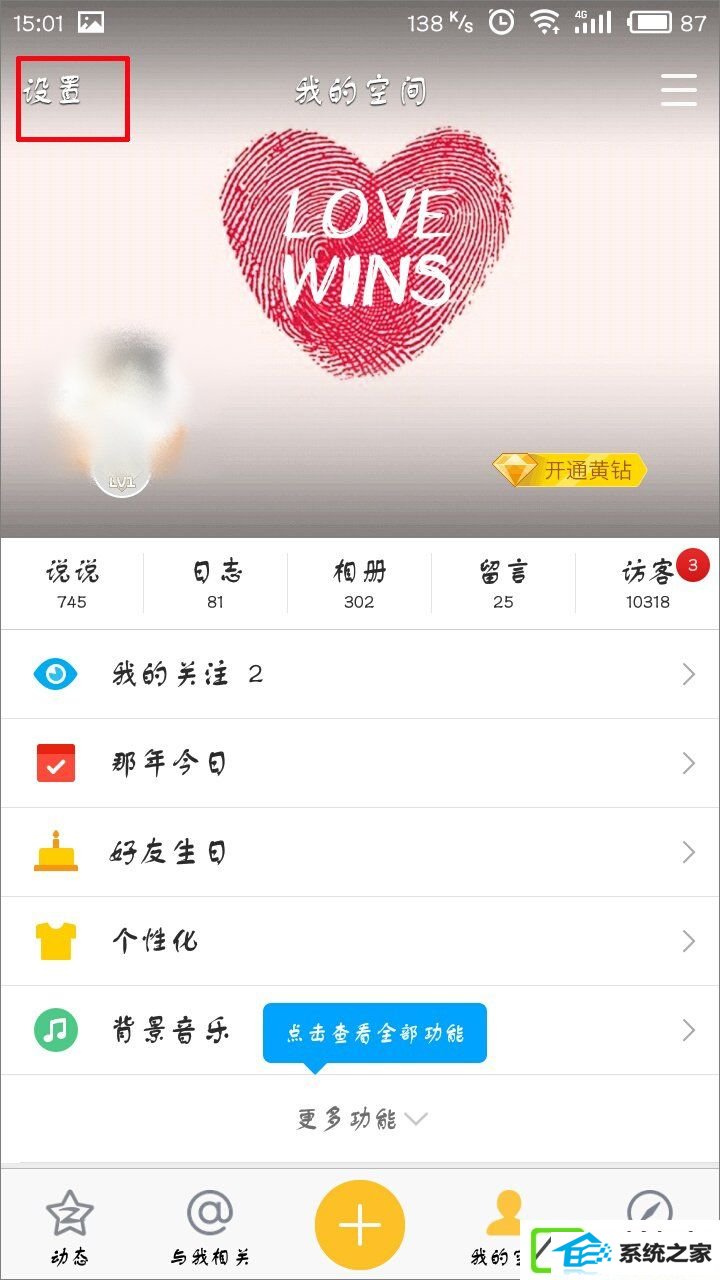This screenshot has width=720, height=1280.
Task: Tap the compass tab icon
Action: (x=648, y=1212)
